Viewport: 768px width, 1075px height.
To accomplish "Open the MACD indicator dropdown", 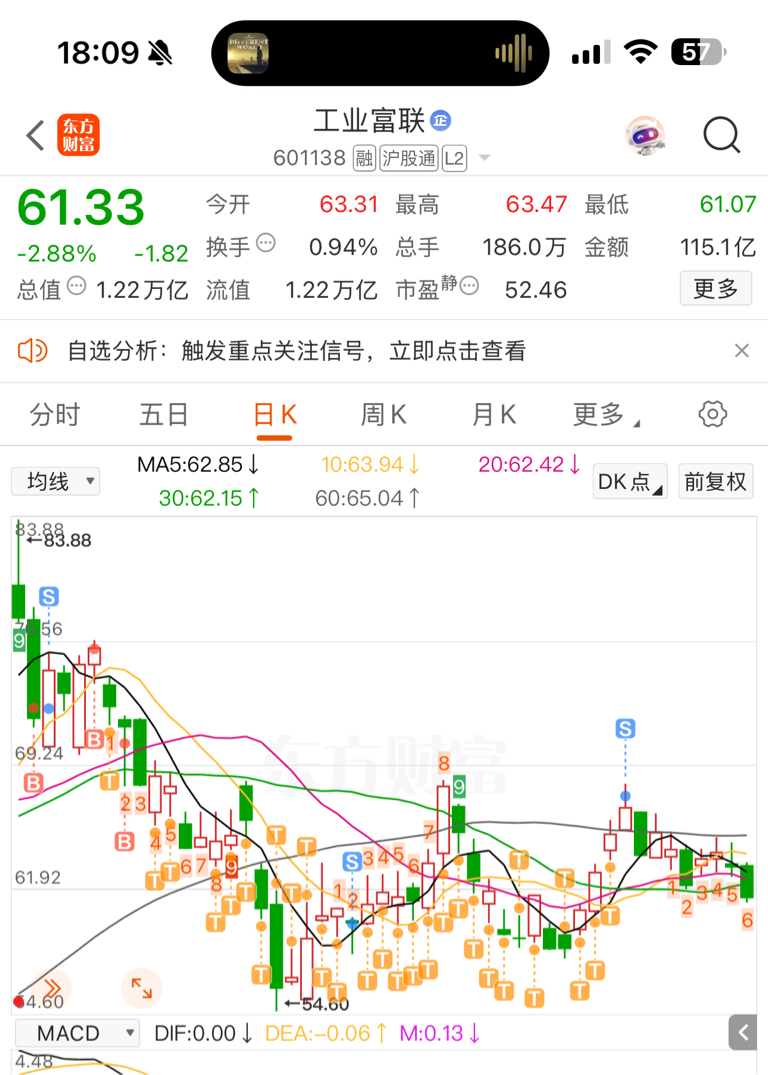I will tap(75, 1033).
